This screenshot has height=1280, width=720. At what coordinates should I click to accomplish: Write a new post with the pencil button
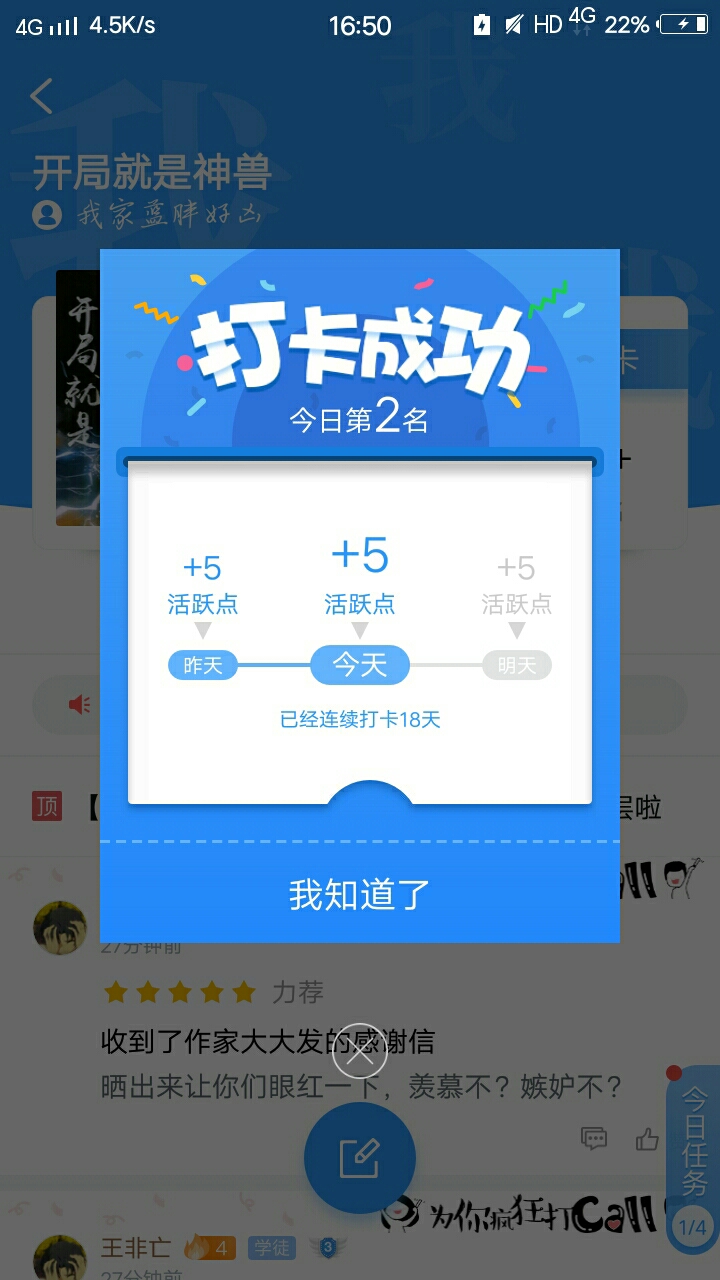(x=359, y=1158)
